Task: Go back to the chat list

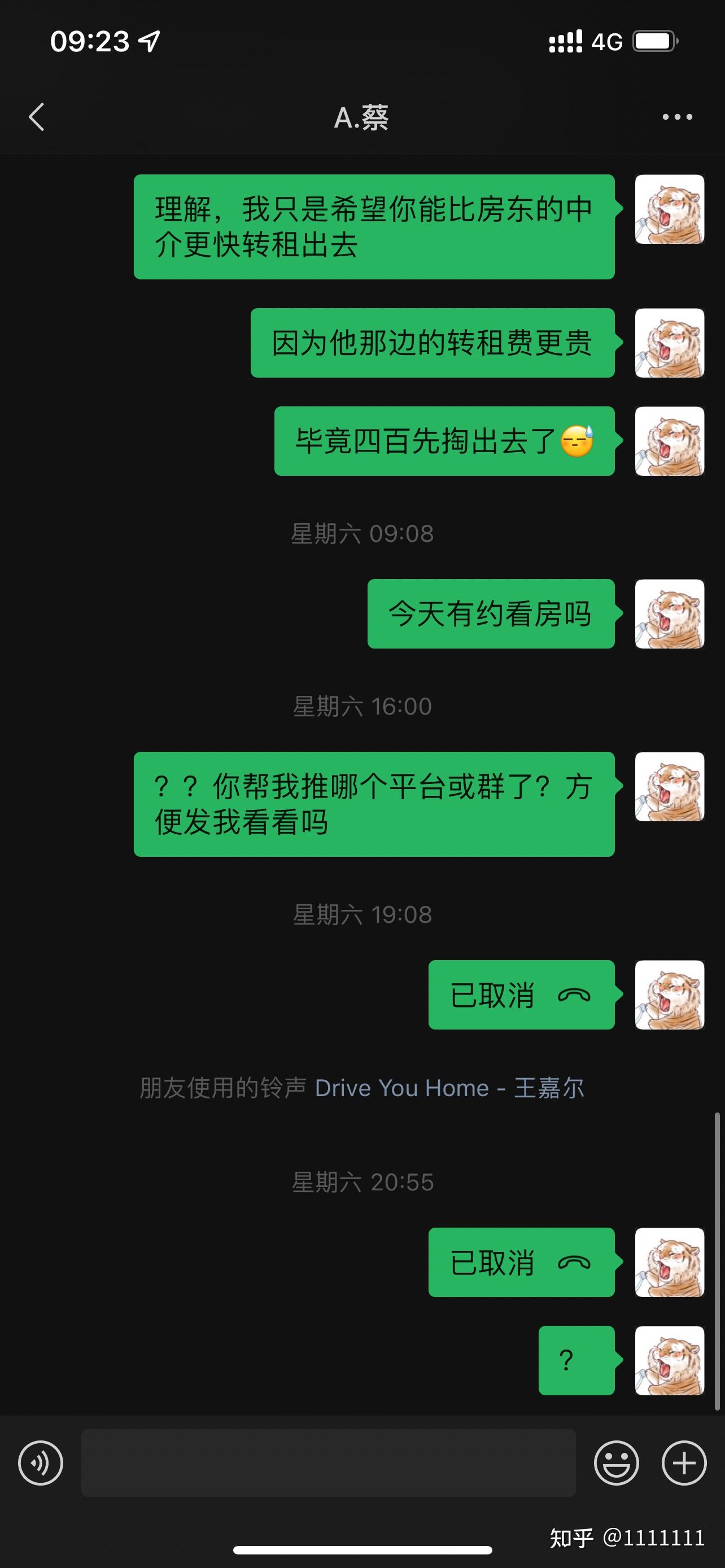Action: (x=37, y=117)
